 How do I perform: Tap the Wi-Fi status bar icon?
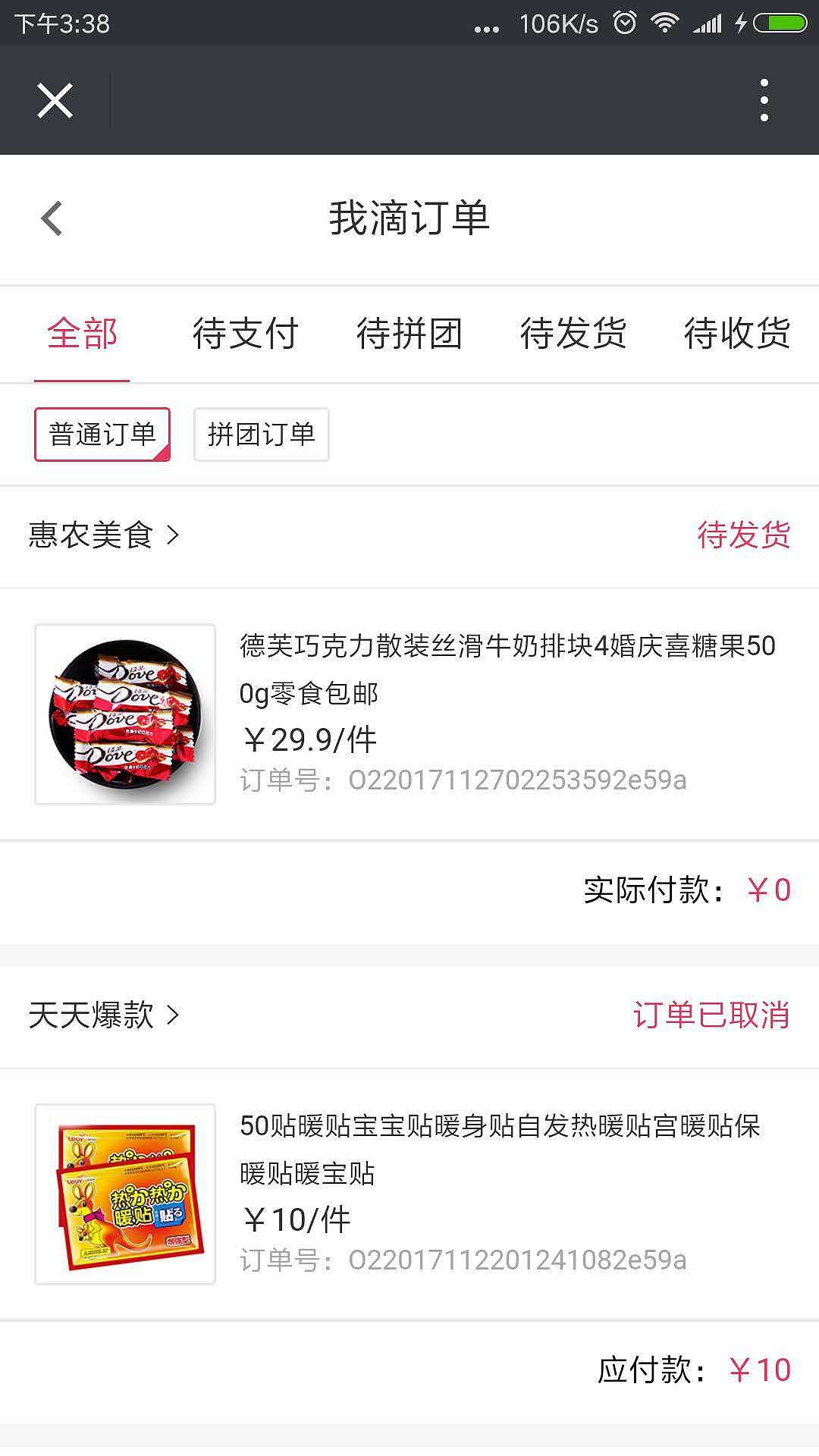coord(666,23)
